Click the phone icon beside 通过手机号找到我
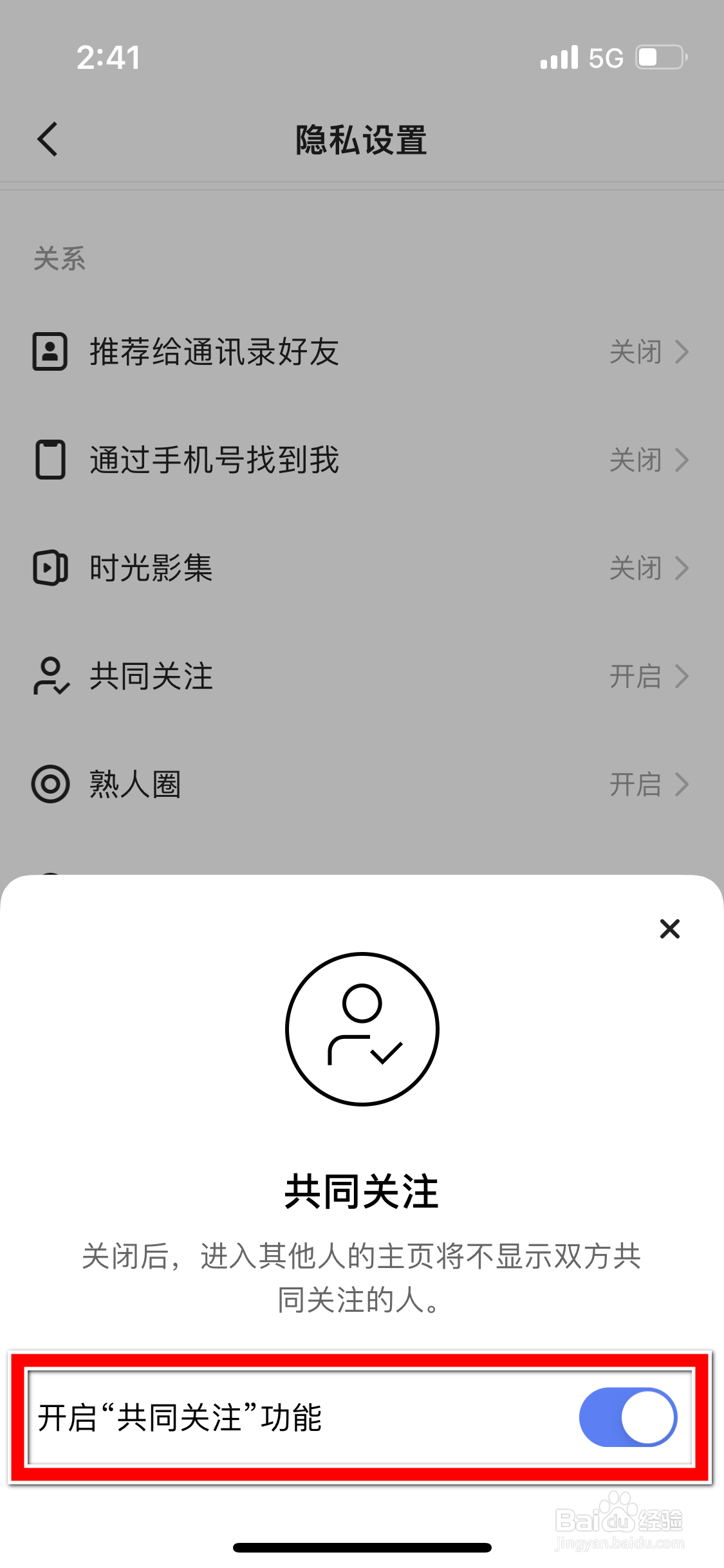 [50, 460]
